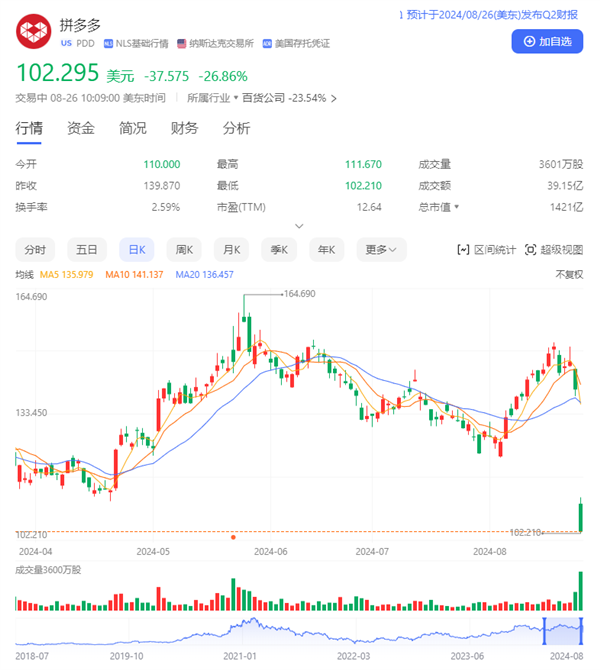This screenshot has width=600, height=670.
Task: View the 季K chart
Action: [279, 249]
